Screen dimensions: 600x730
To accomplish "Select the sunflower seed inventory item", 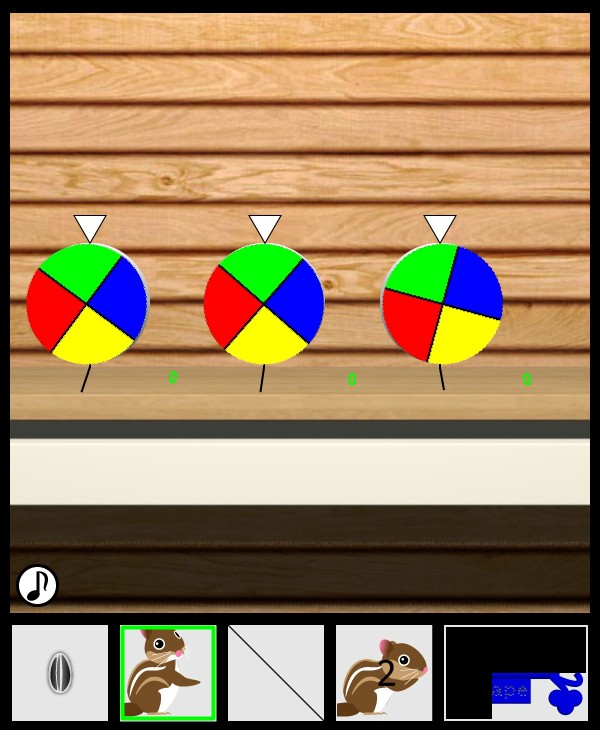I will (60, 673).
